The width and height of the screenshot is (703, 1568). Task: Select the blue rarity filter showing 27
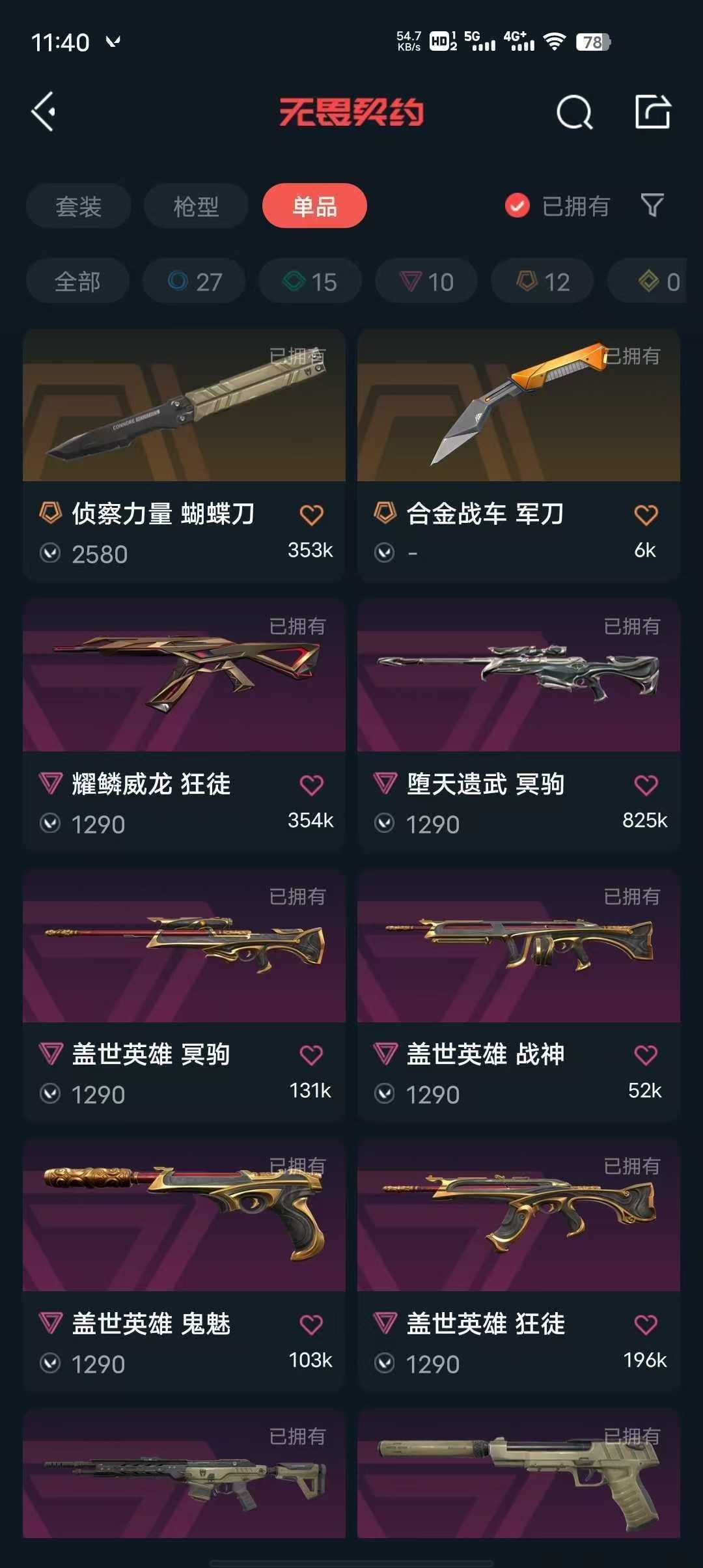point(193,281)
